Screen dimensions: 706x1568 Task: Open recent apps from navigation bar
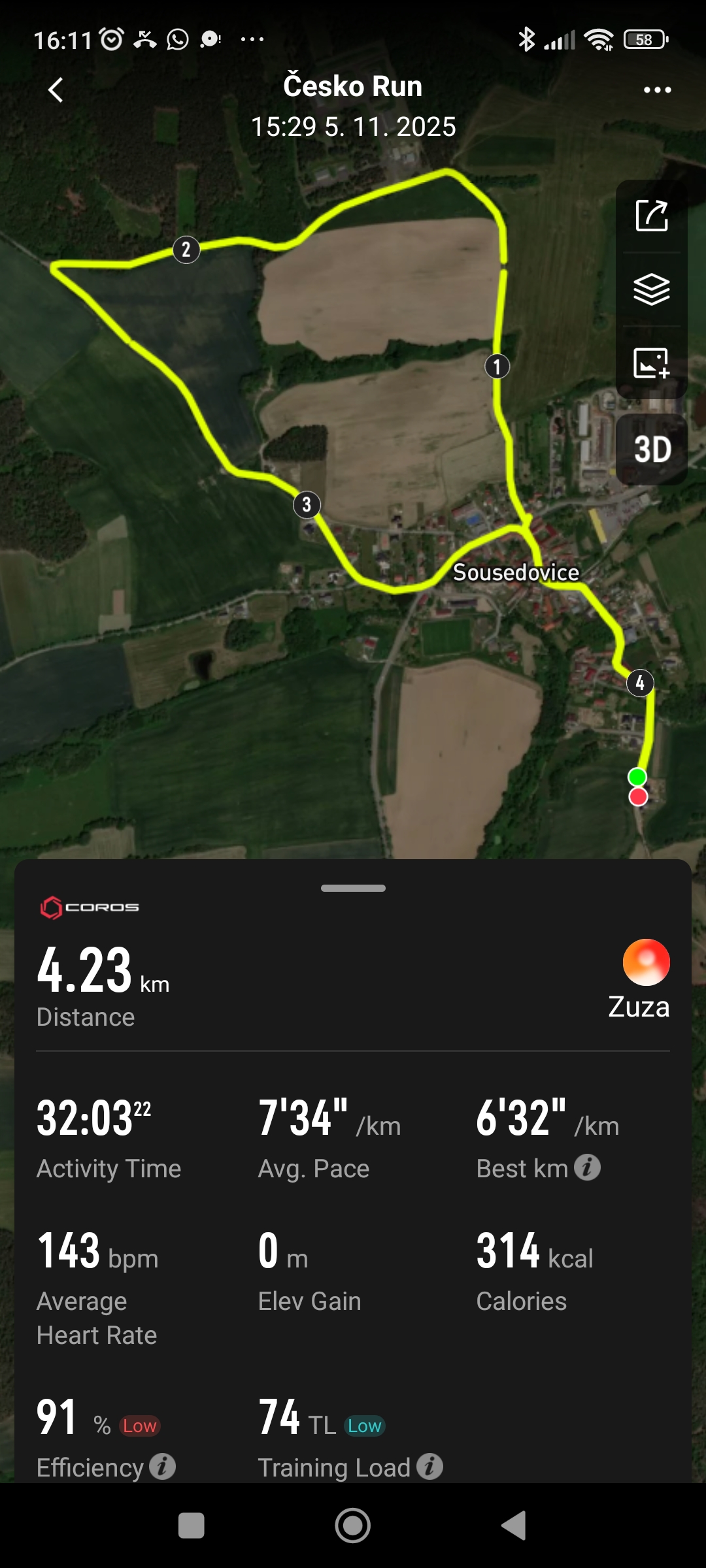click(x=192, y=1526)
